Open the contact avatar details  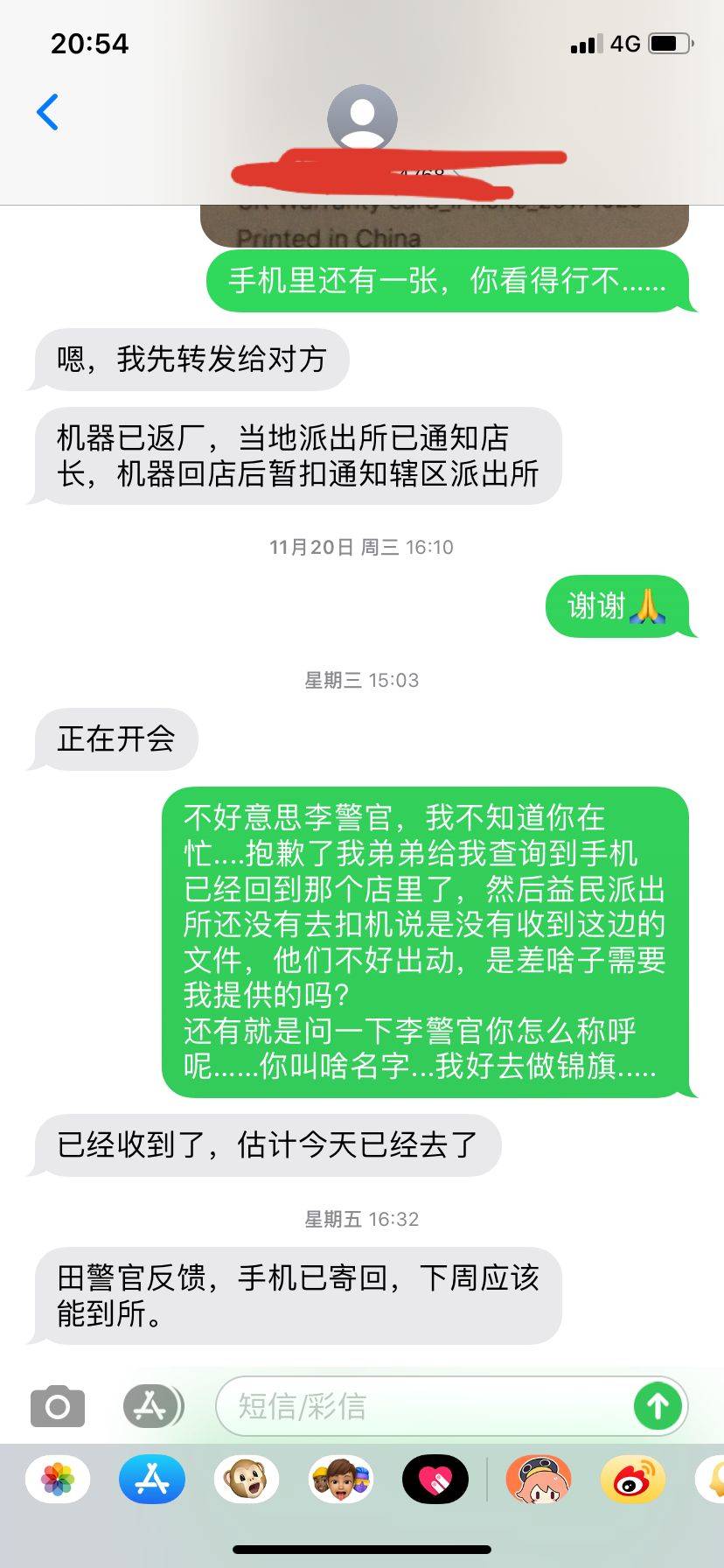click(x=362, y=118)
